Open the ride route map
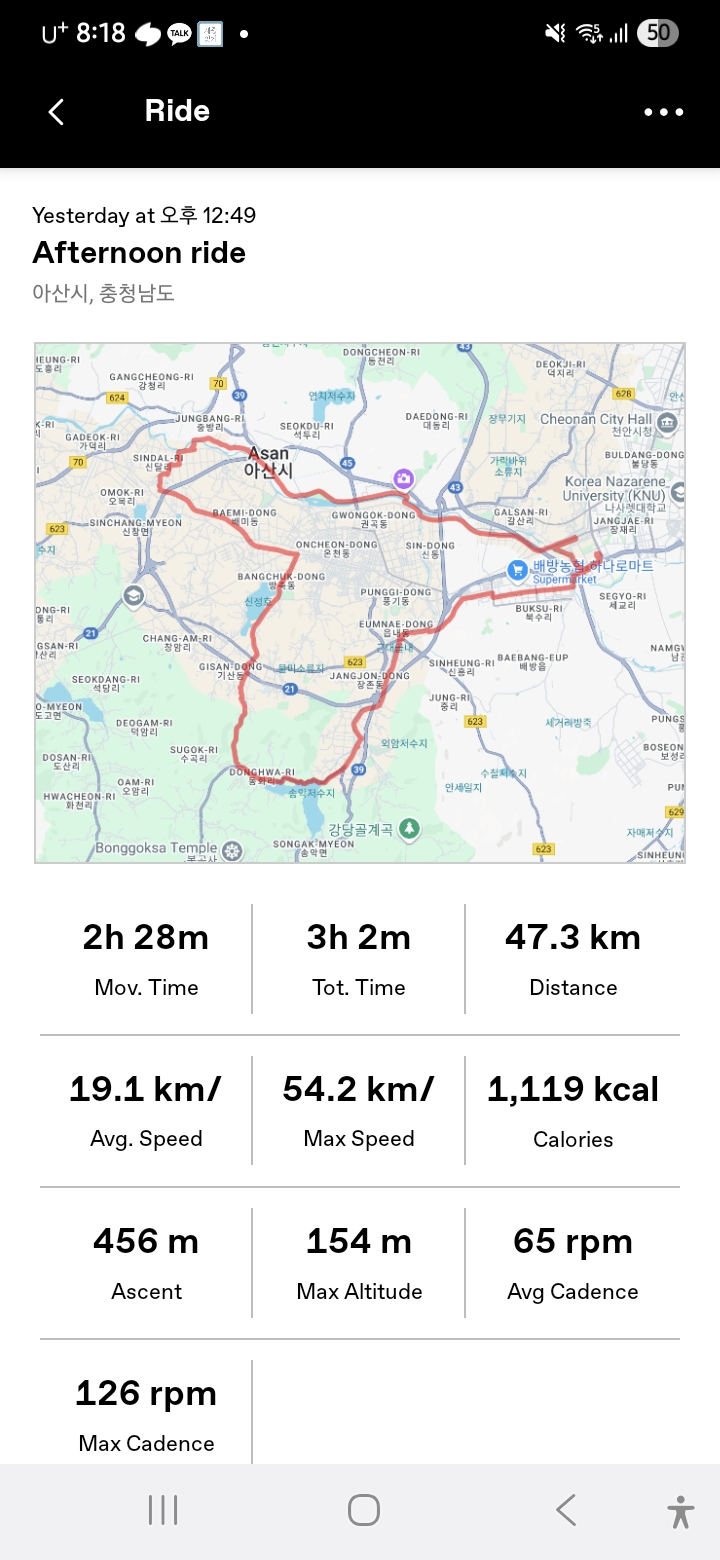 (x=360, y=603)
